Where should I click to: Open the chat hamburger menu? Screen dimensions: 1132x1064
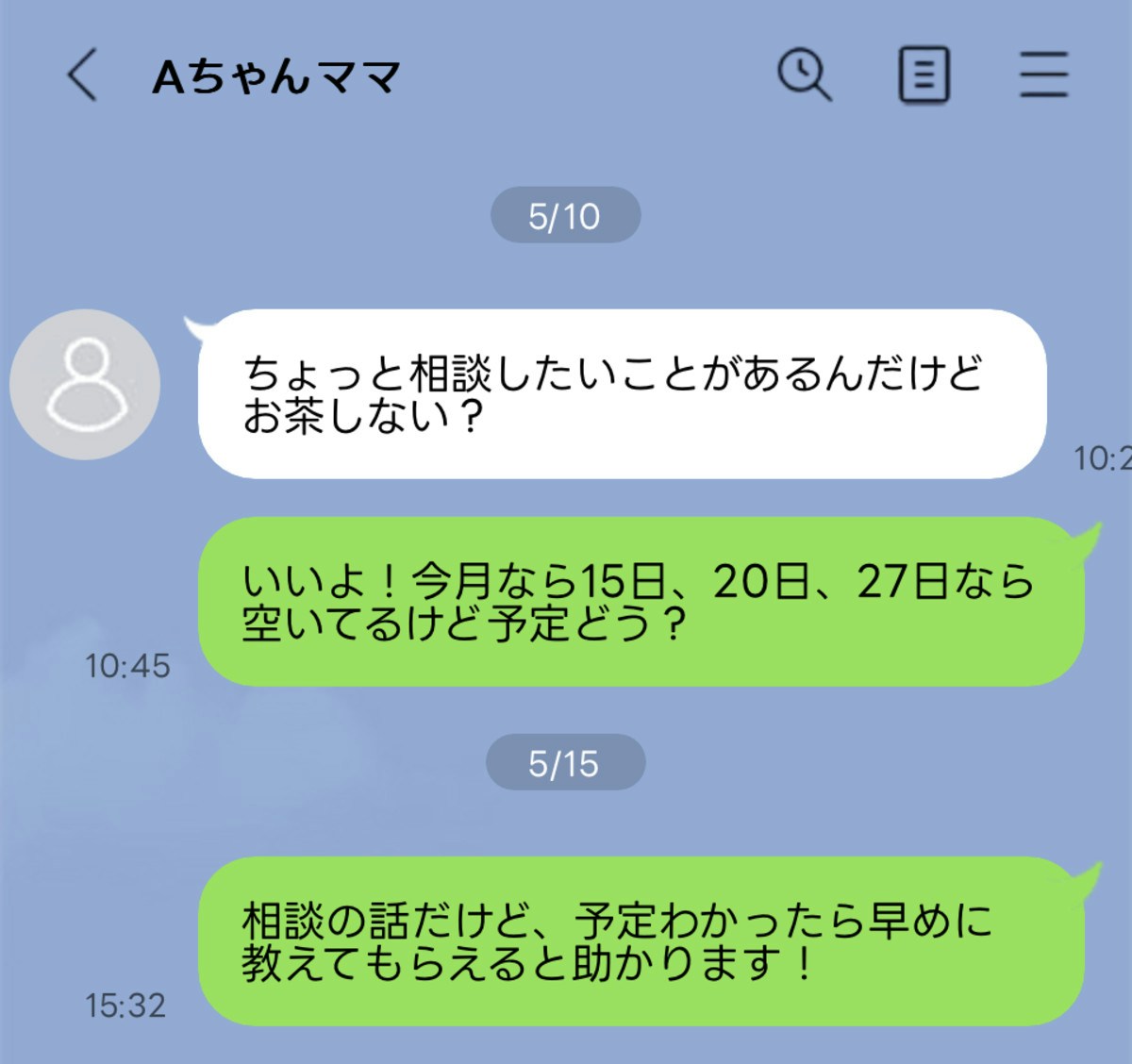(1043, 75)
